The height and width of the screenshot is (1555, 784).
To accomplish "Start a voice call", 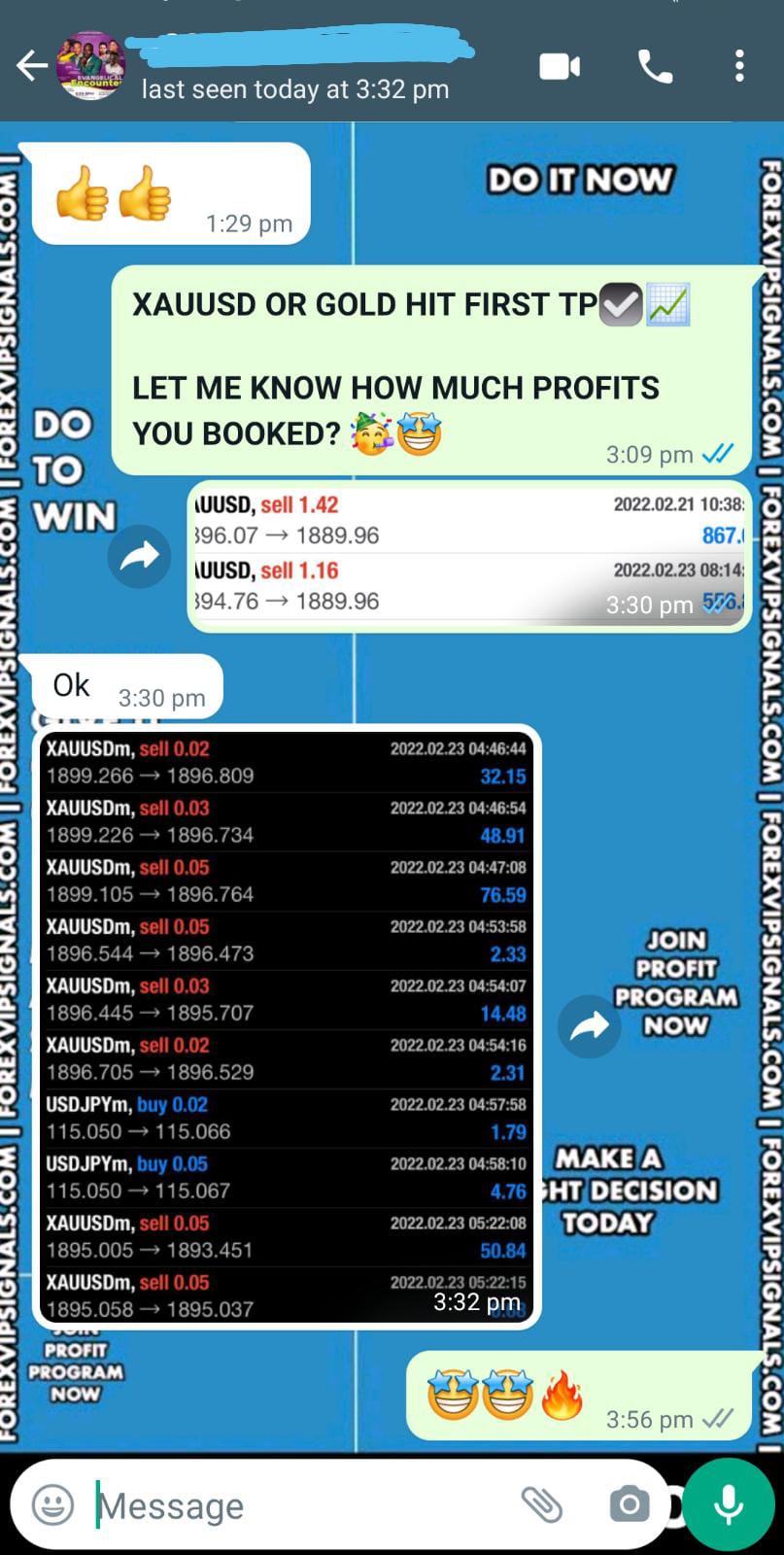I will tap(655, 66).
